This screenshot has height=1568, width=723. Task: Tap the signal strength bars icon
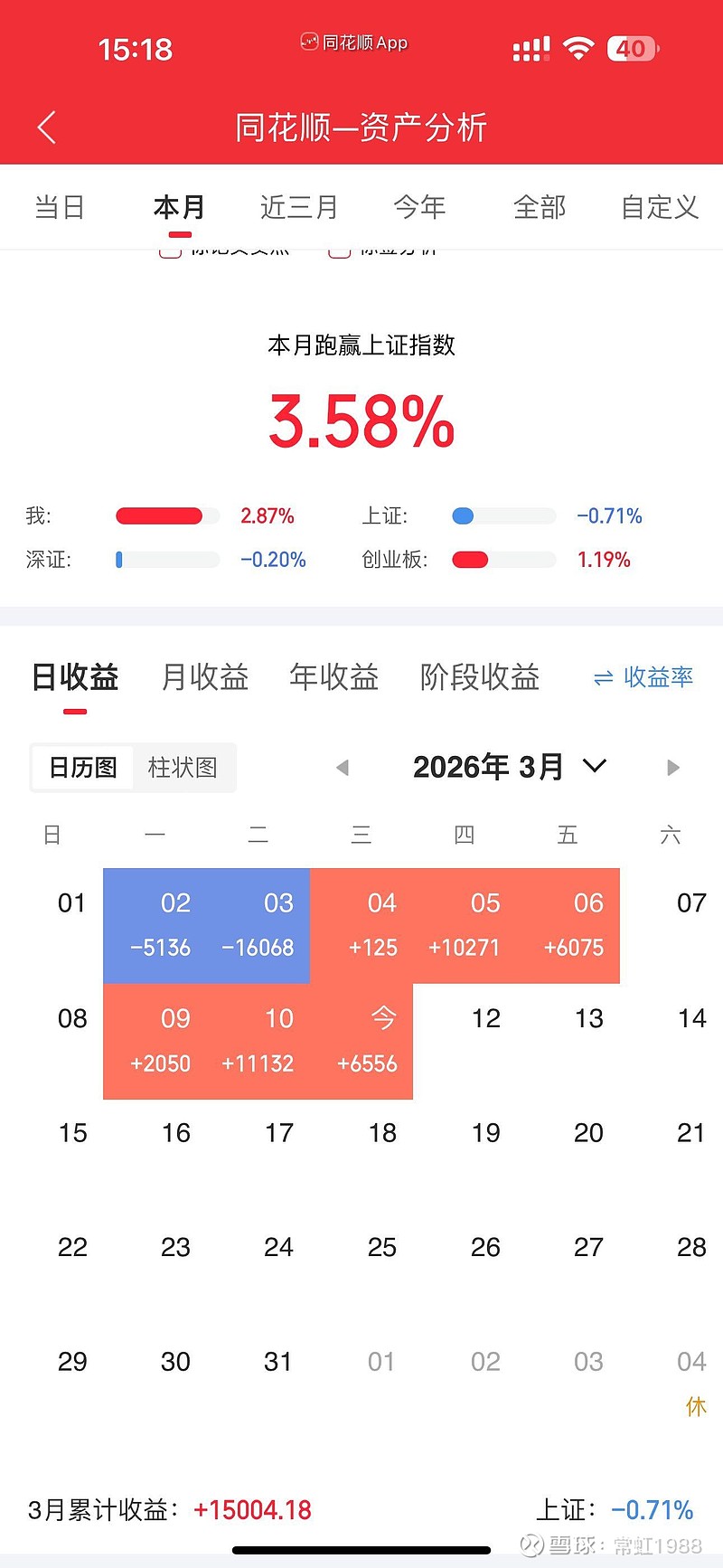pyautogui.click(x=531, y=48)
